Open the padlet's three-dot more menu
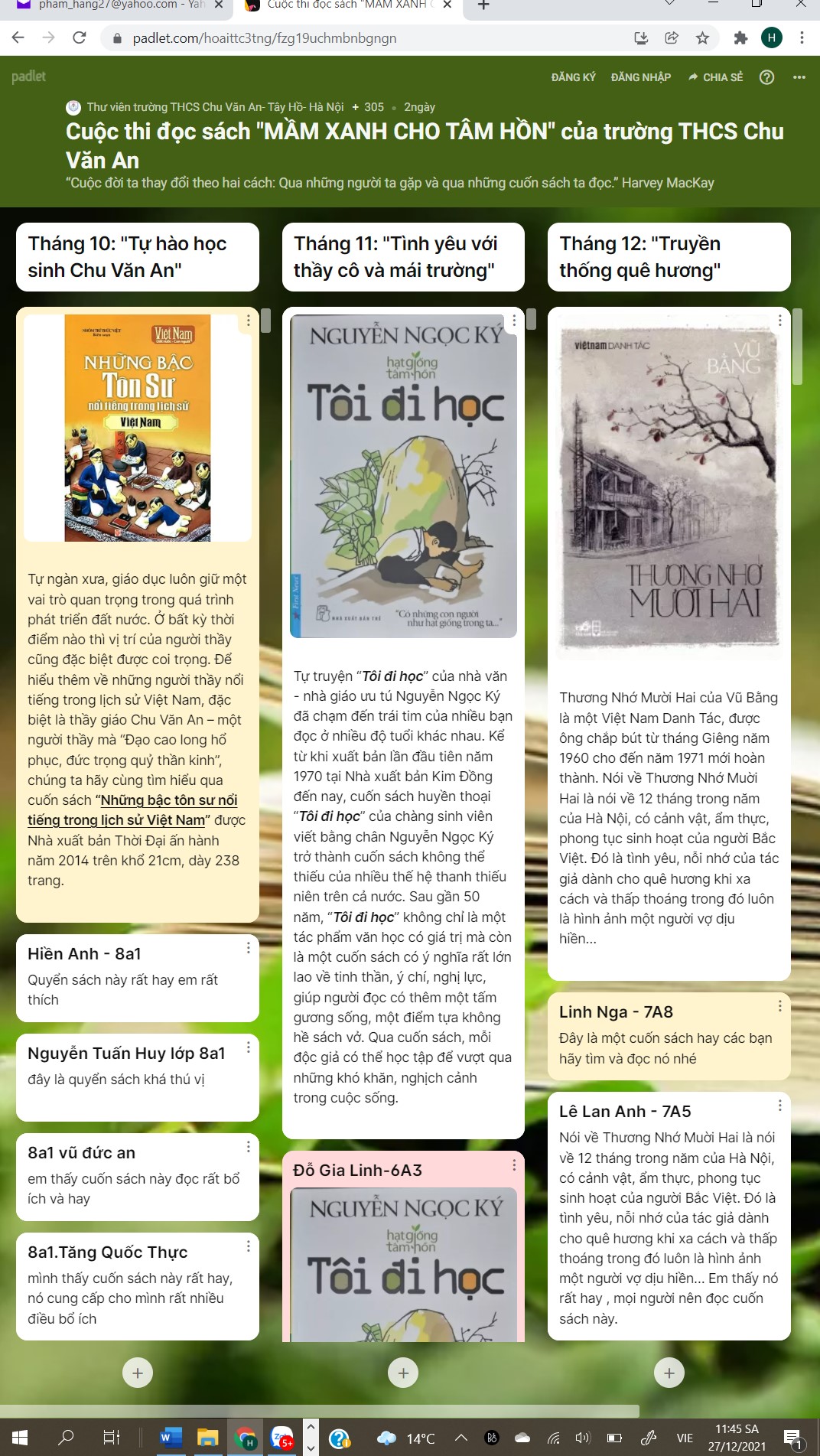This screenshot has width=820, height=1456. [799, 77]
